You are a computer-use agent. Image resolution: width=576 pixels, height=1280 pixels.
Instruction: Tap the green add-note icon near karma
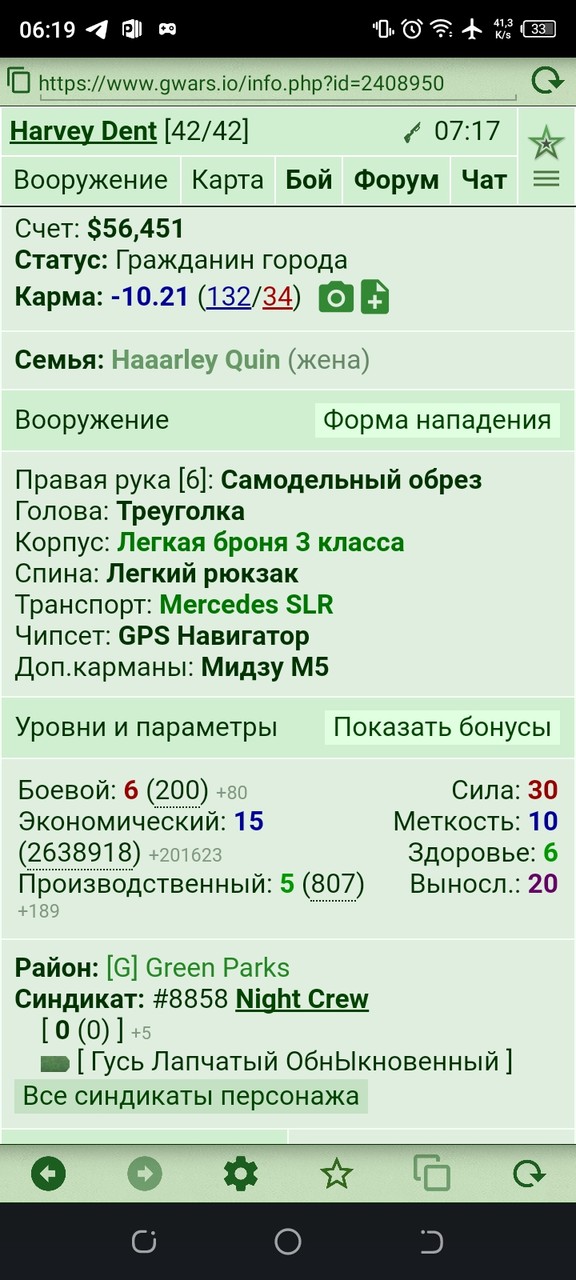(x=375, y=298)
